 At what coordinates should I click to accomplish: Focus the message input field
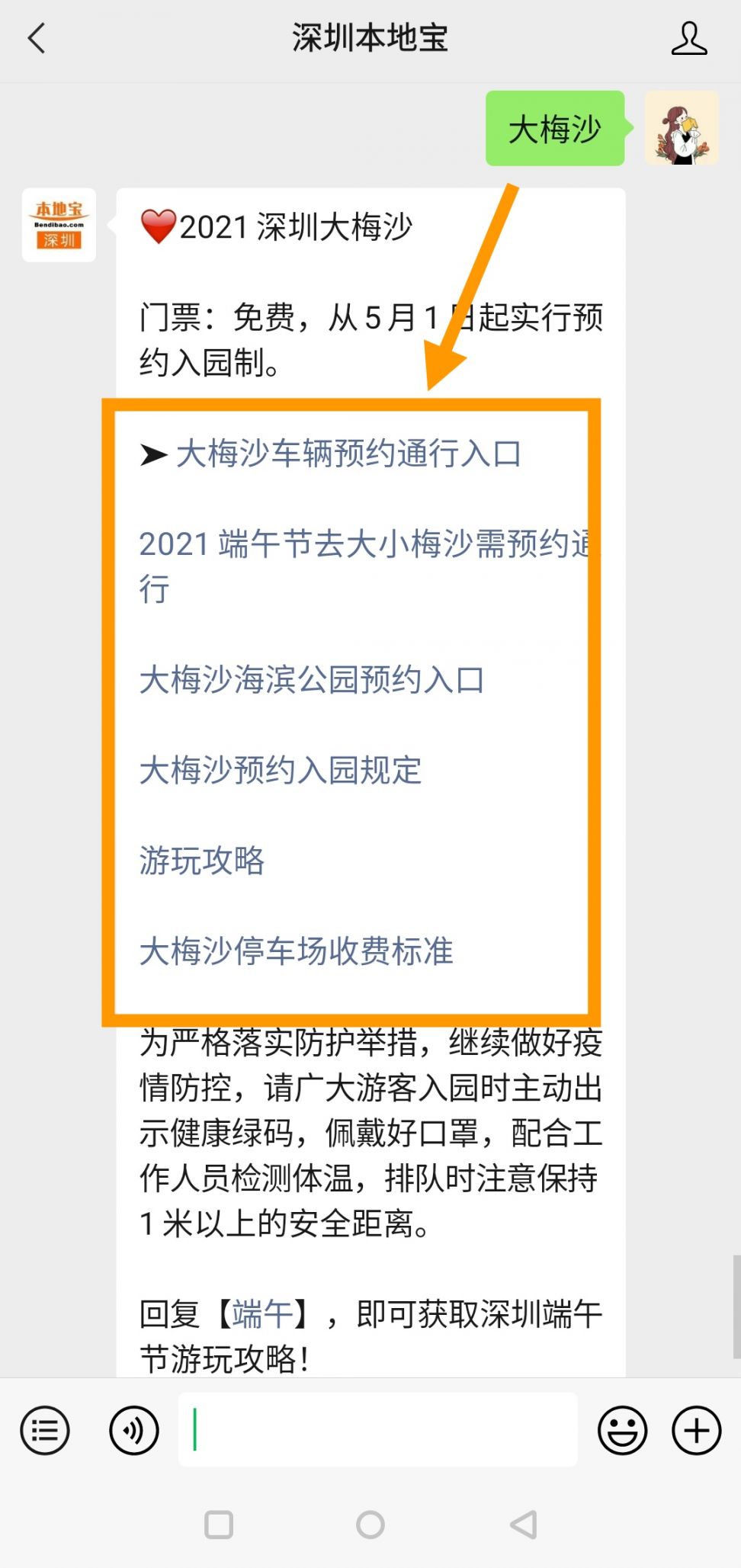click(377, 1429)
